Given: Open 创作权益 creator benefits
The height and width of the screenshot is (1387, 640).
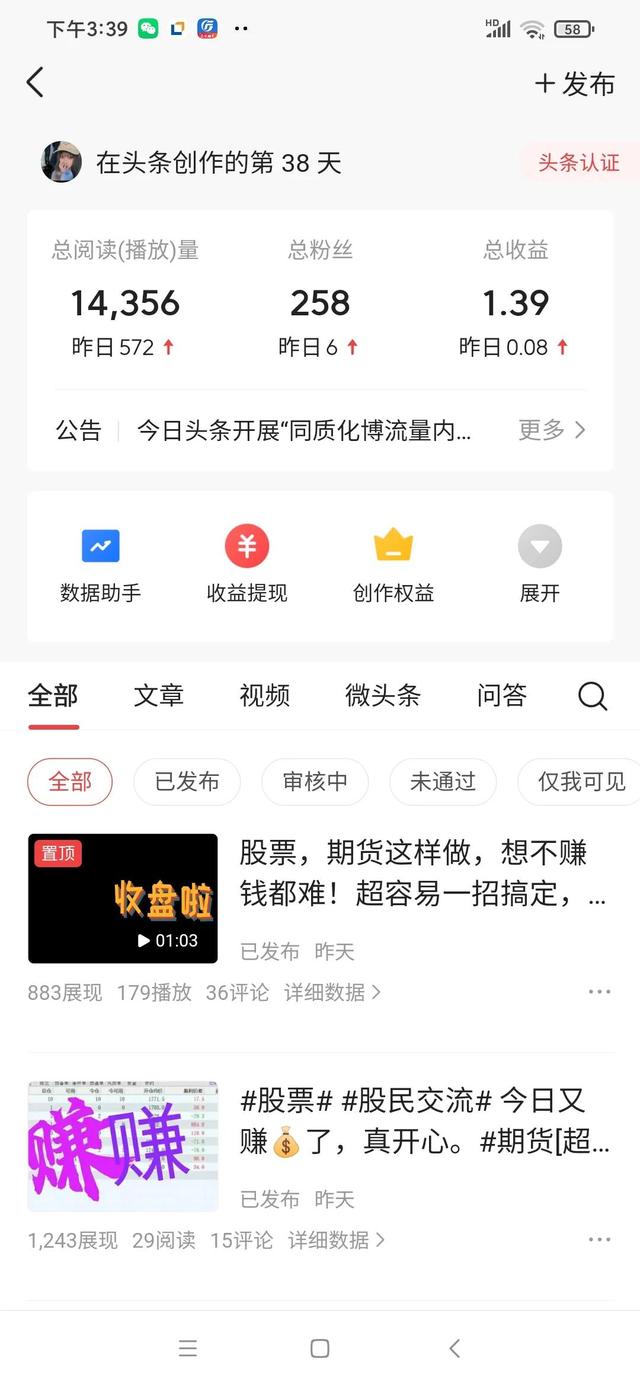Looking at the screenshot, I should (x=393, y=565).
